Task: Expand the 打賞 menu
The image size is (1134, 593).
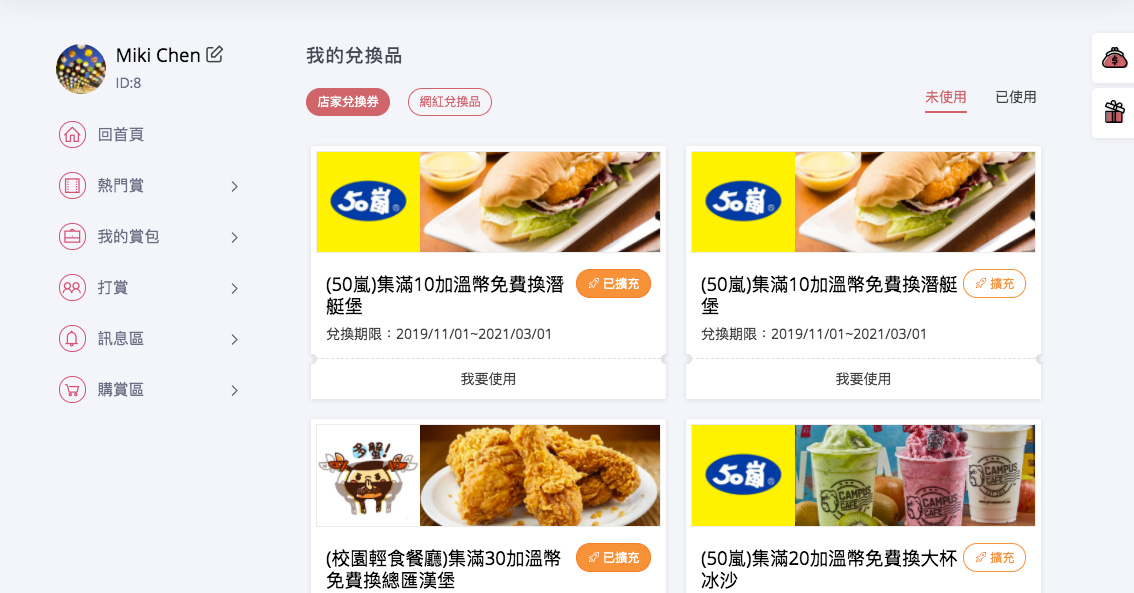Action: tap(149, 288)
